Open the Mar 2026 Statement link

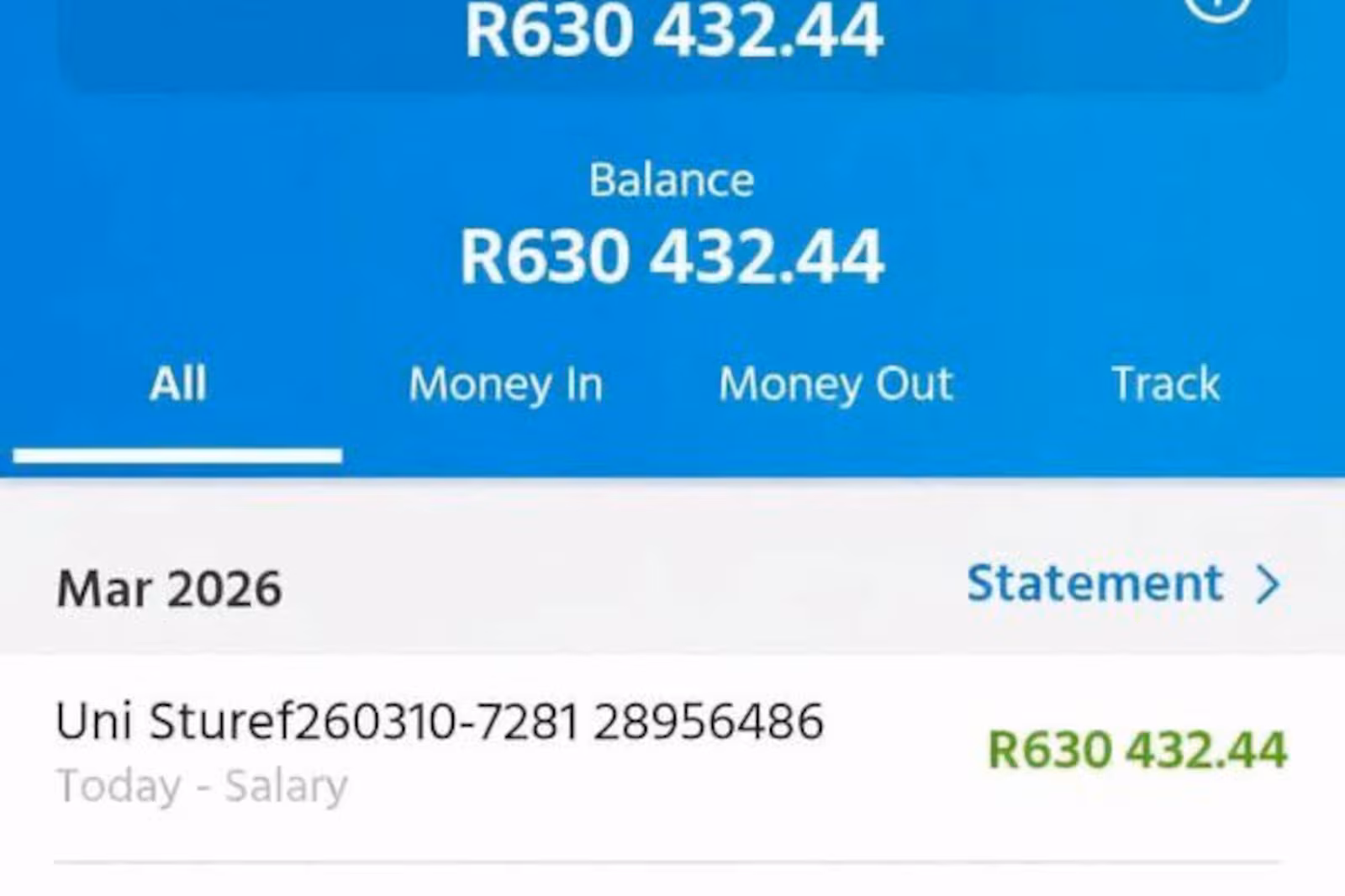1122,583
